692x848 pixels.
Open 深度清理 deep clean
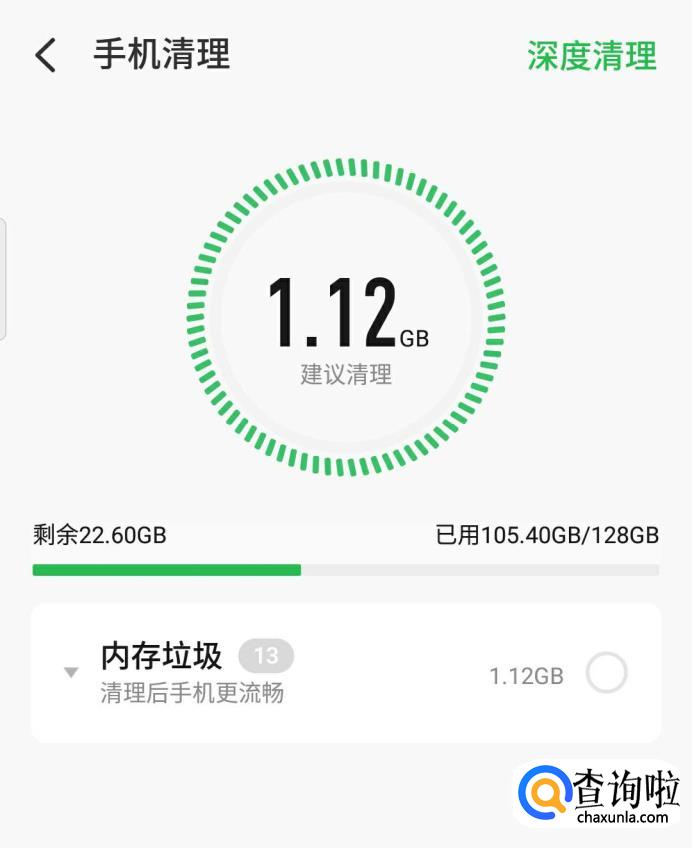592,55
